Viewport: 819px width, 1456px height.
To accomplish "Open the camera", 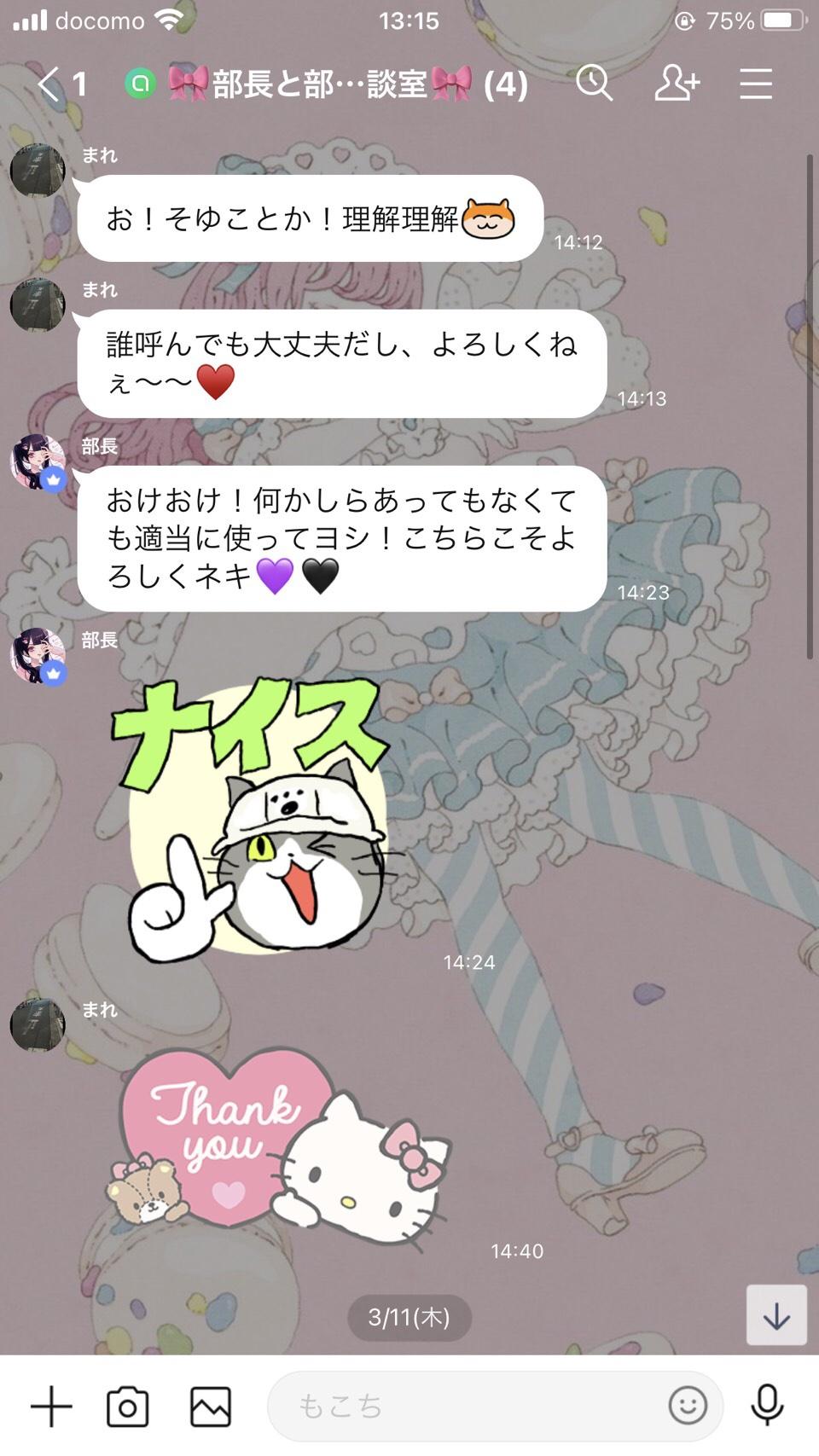I will coord(127,1407).
